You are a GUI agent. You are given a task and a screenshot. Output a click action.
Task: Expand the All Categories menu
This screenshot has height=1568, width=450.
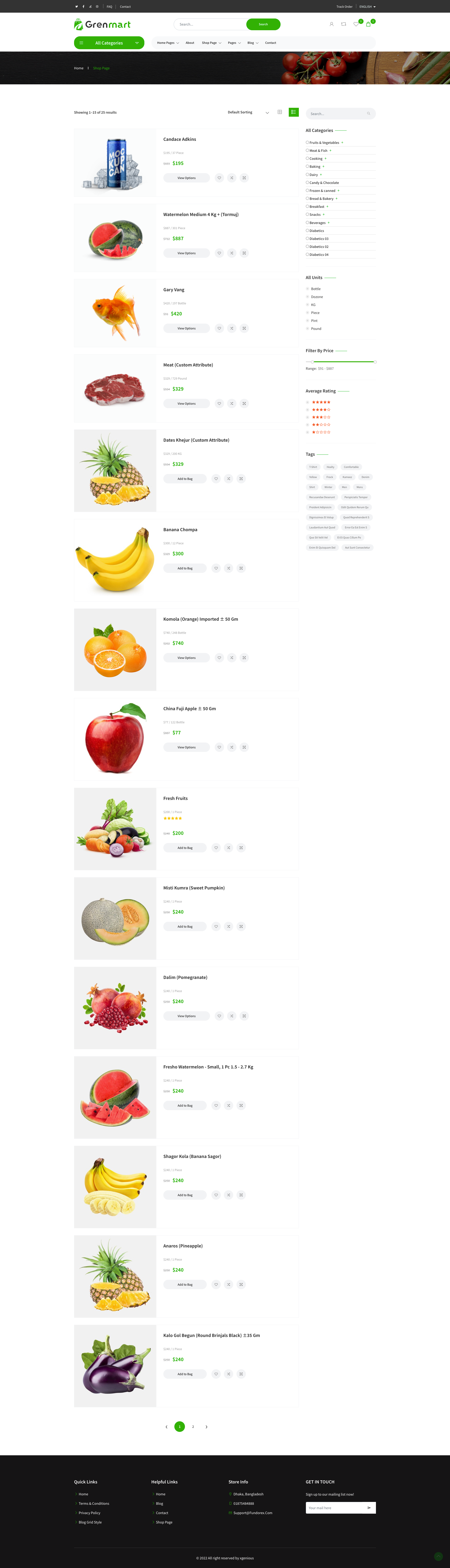point(109,43)
